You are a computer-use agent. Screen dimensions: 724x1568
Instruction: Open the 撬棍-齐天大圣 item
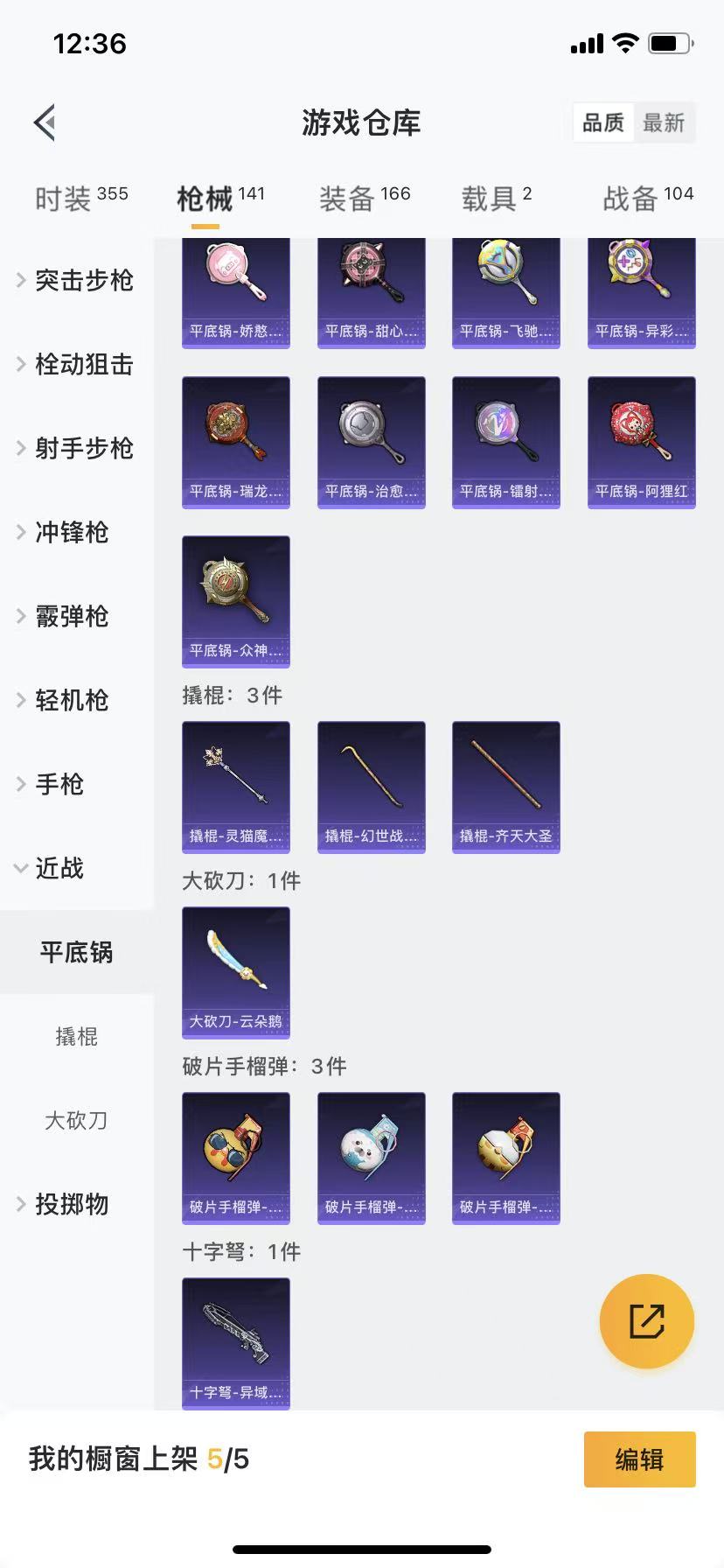(506, 787)
